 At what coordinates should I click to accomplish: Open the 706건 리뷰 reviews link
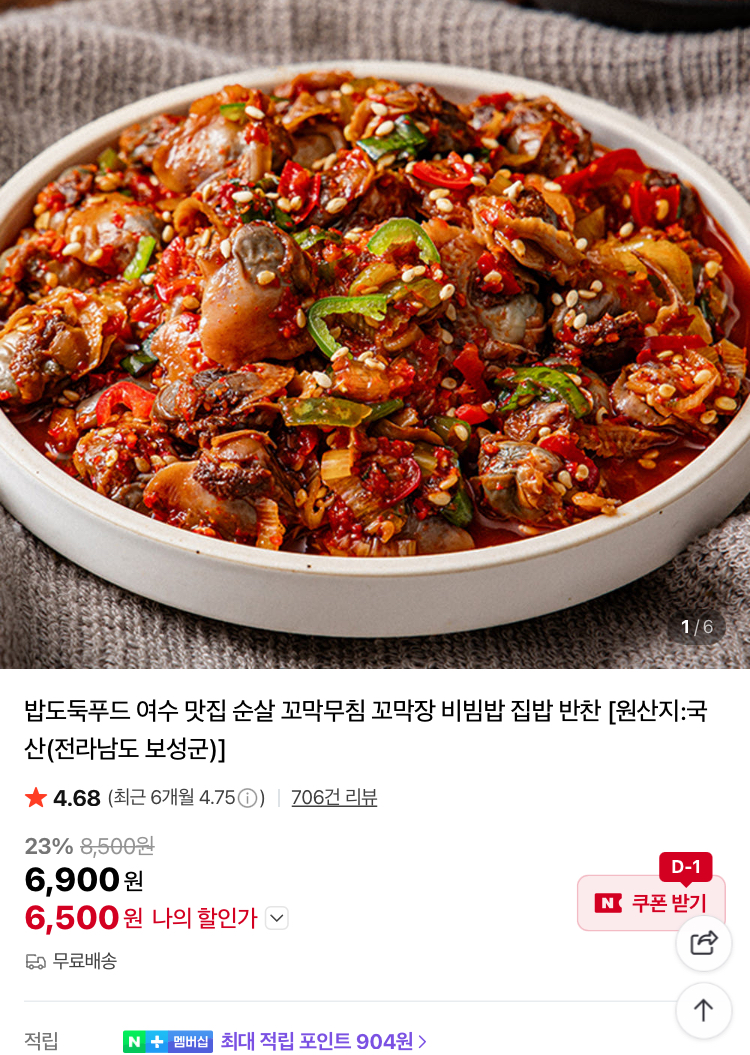tap(334, 797)
